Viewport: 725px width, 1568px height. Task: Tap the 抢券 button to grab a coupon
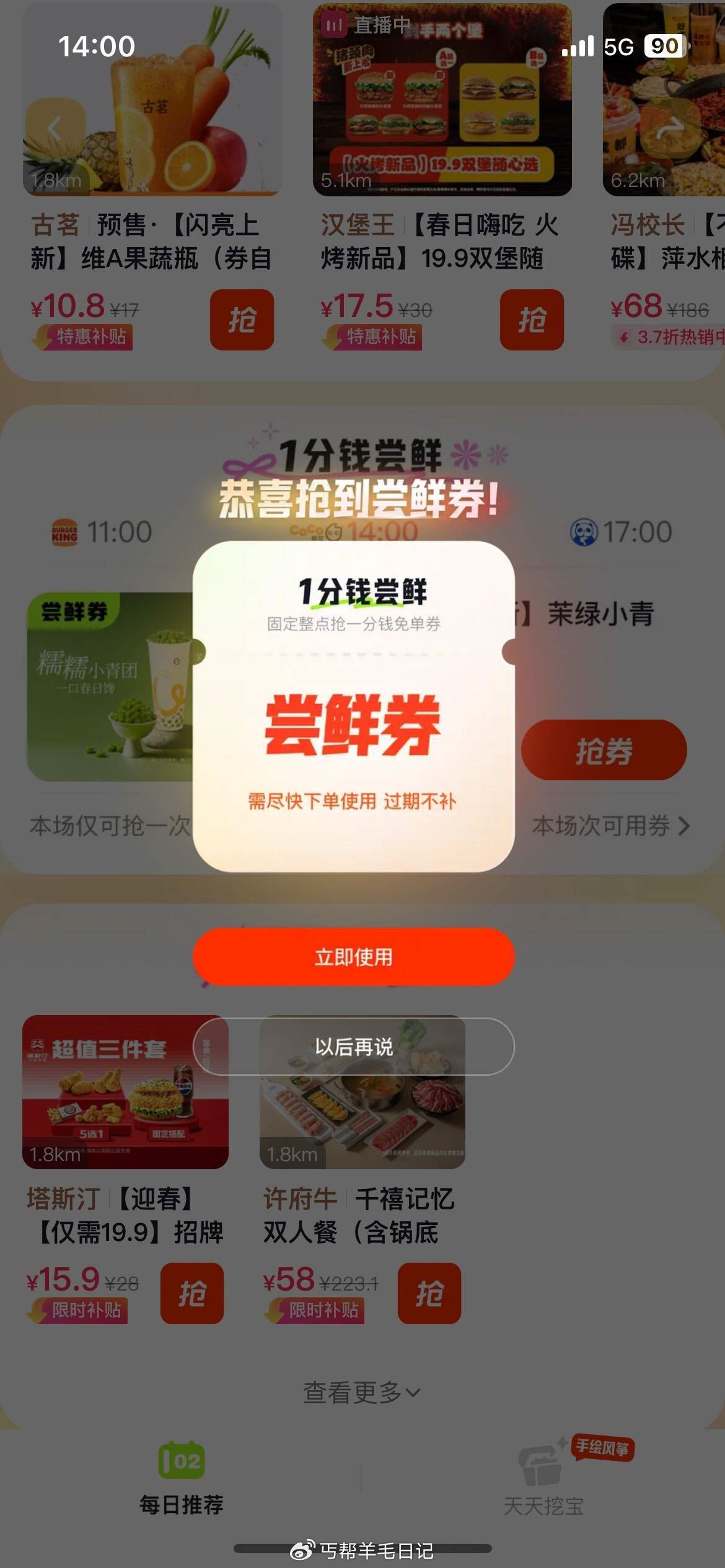click(x=602, y=749)
